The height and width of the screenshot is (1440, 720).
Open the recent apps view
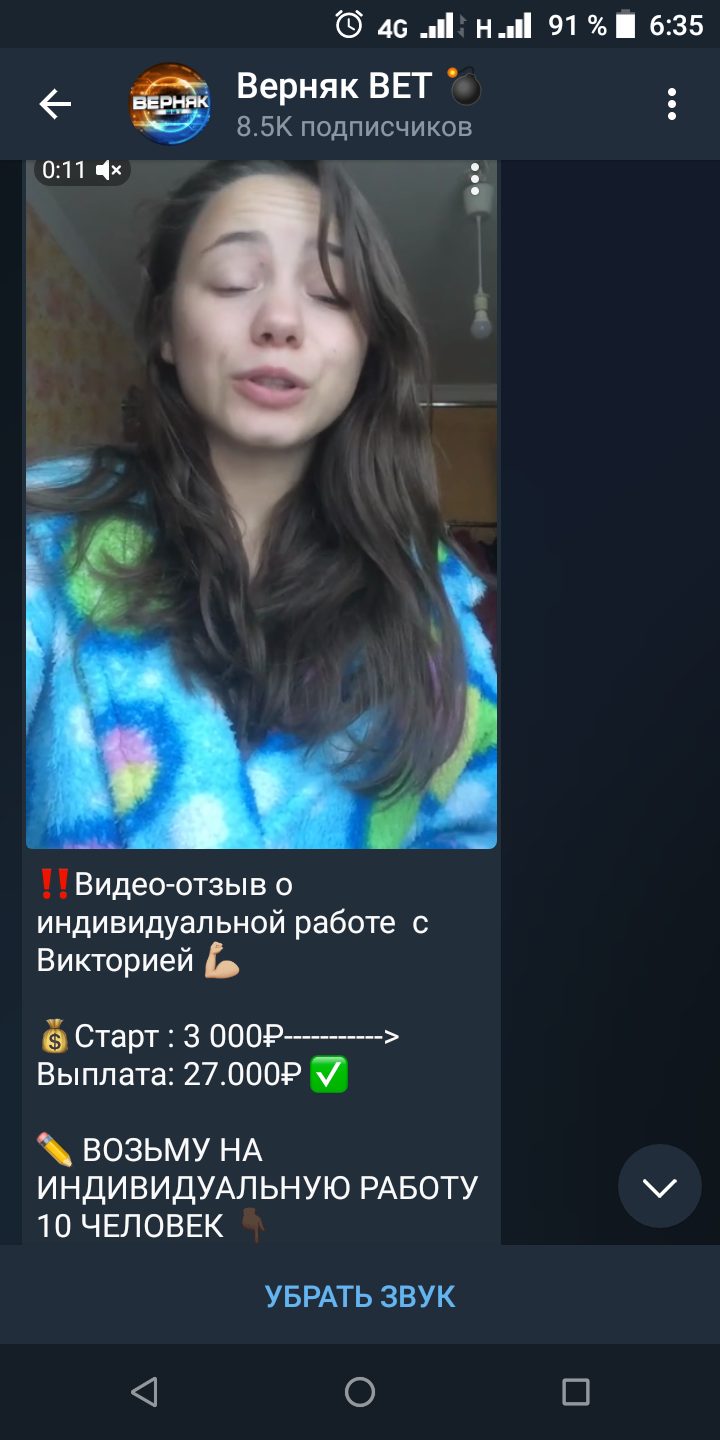coord(576,1392)
